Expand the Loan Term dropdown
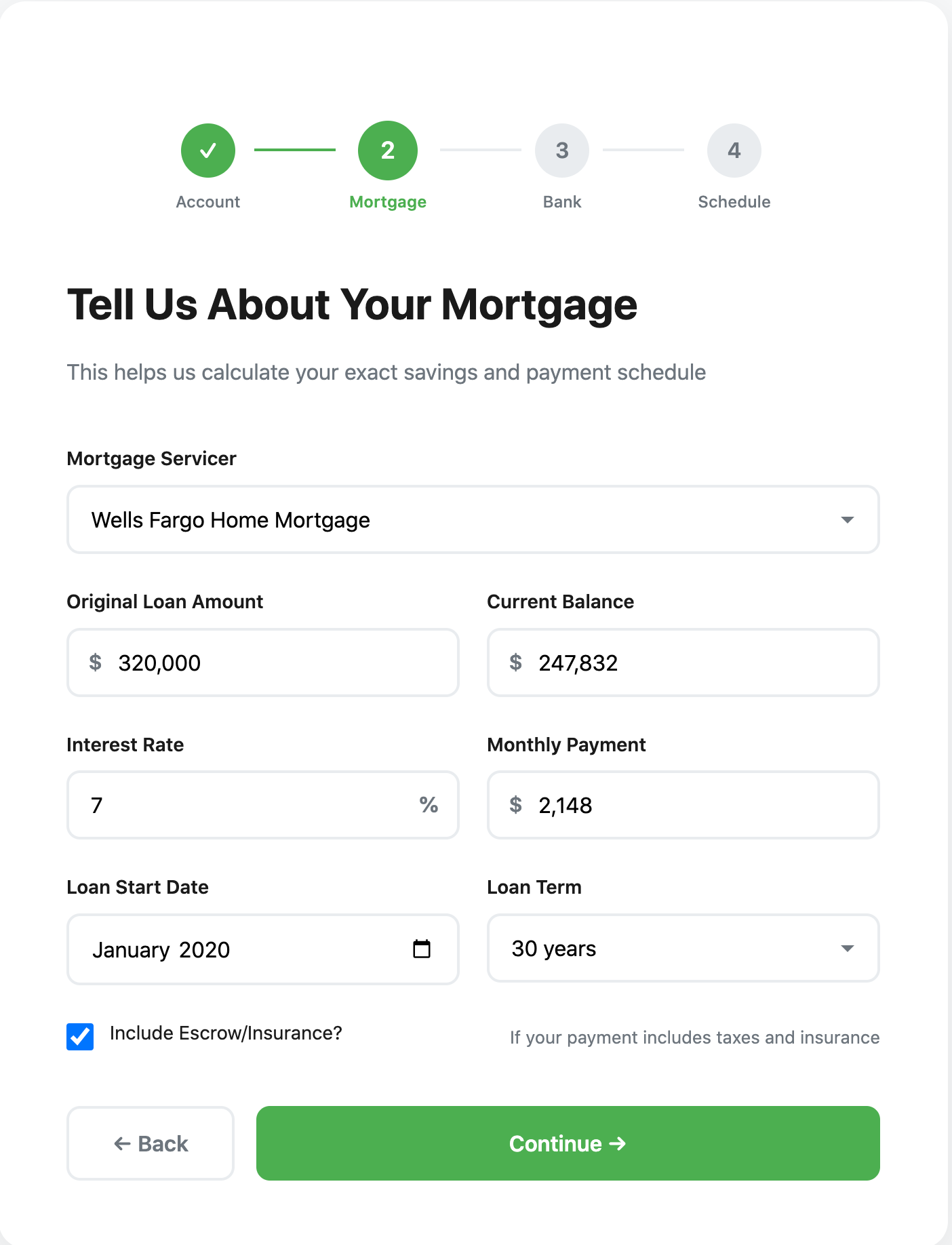952x1245 pixels. click(683, 948)
